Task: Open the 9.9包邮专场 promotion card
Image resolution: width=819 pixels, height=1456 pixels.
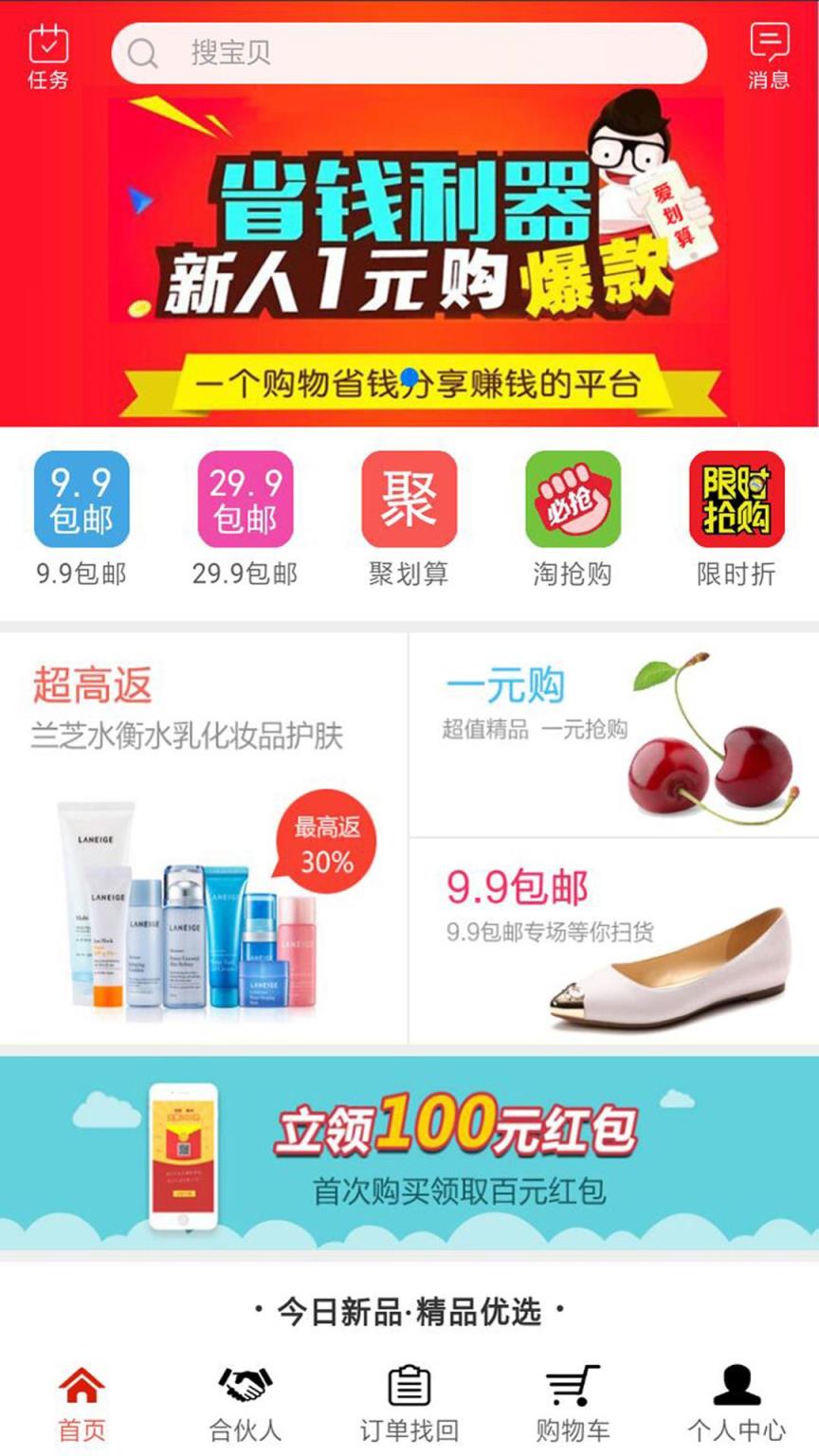Action: pyautogui.click(x=611, y=938)
